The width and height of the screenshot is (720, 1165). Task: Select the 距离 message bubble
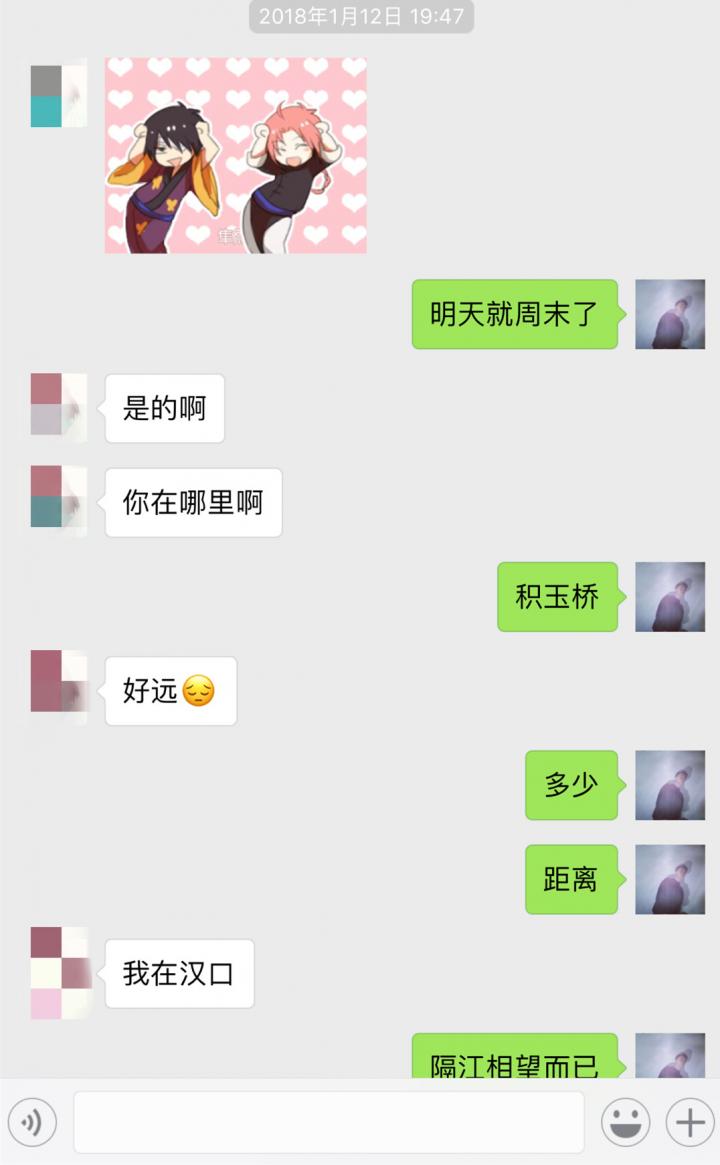coord(571,880)
